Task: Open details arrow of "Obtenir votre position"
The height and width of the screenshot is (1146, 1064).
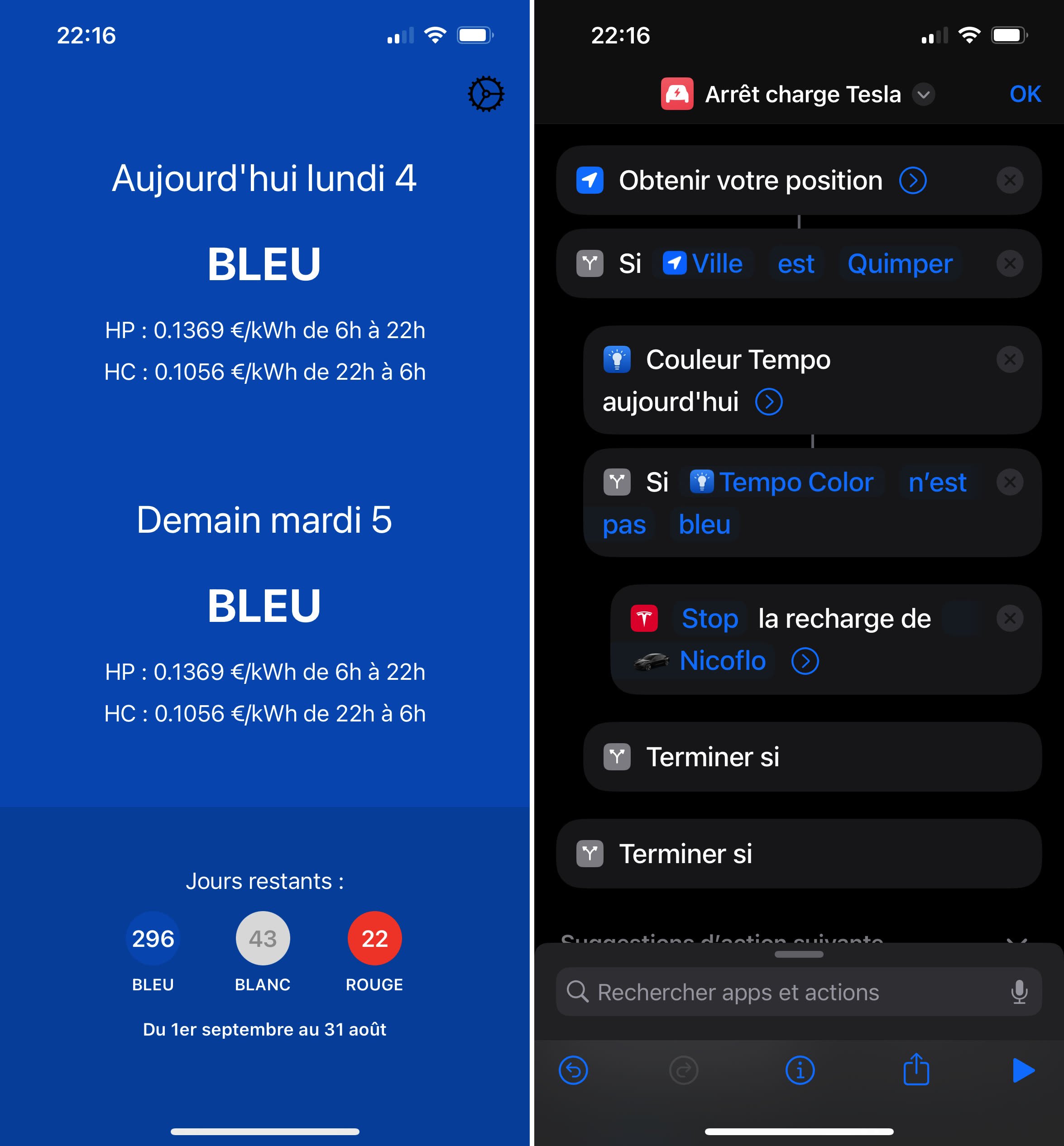Action: [x=913, y=180]
